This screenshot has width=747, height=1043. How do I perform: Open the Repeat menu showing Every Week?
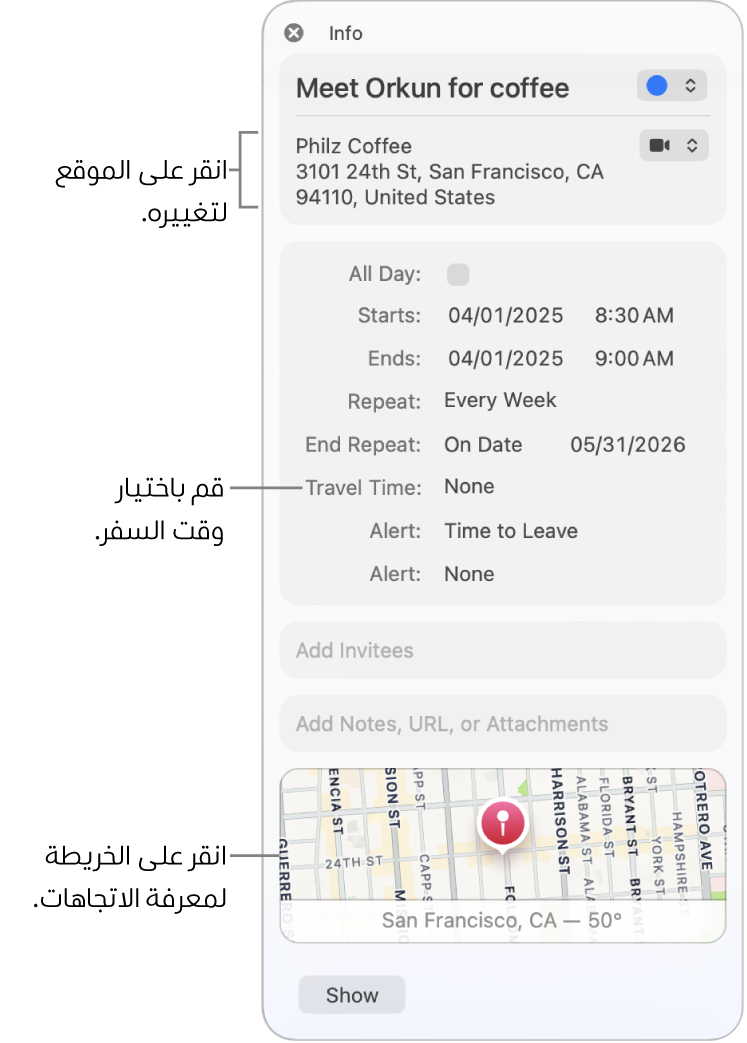coord(500,401)
